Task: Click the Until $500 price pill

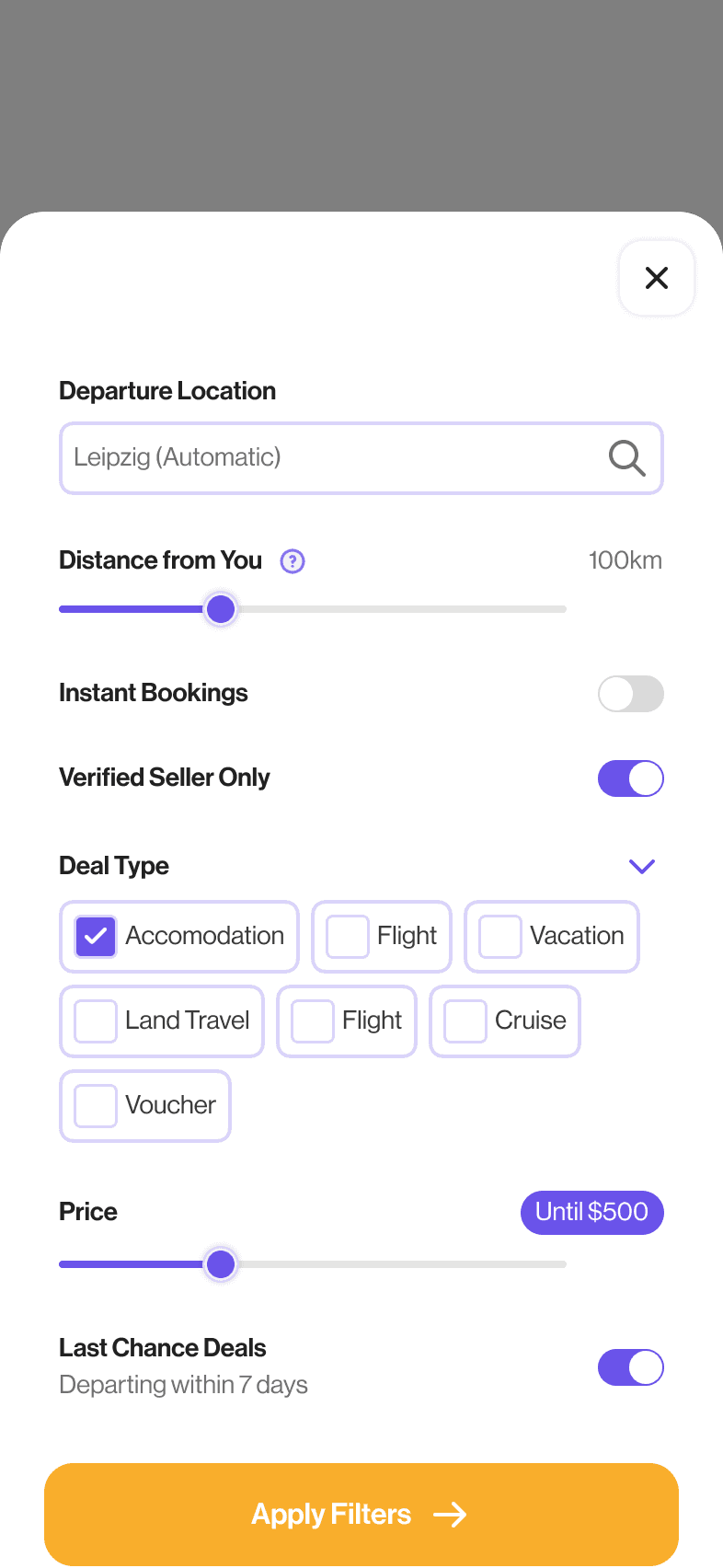Action: [591, 1212]
